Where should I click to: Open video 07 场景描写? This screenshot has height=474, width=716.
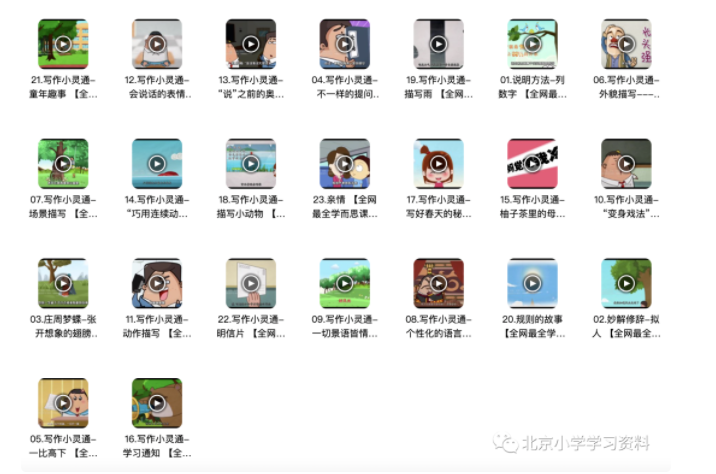click(63, 163)
